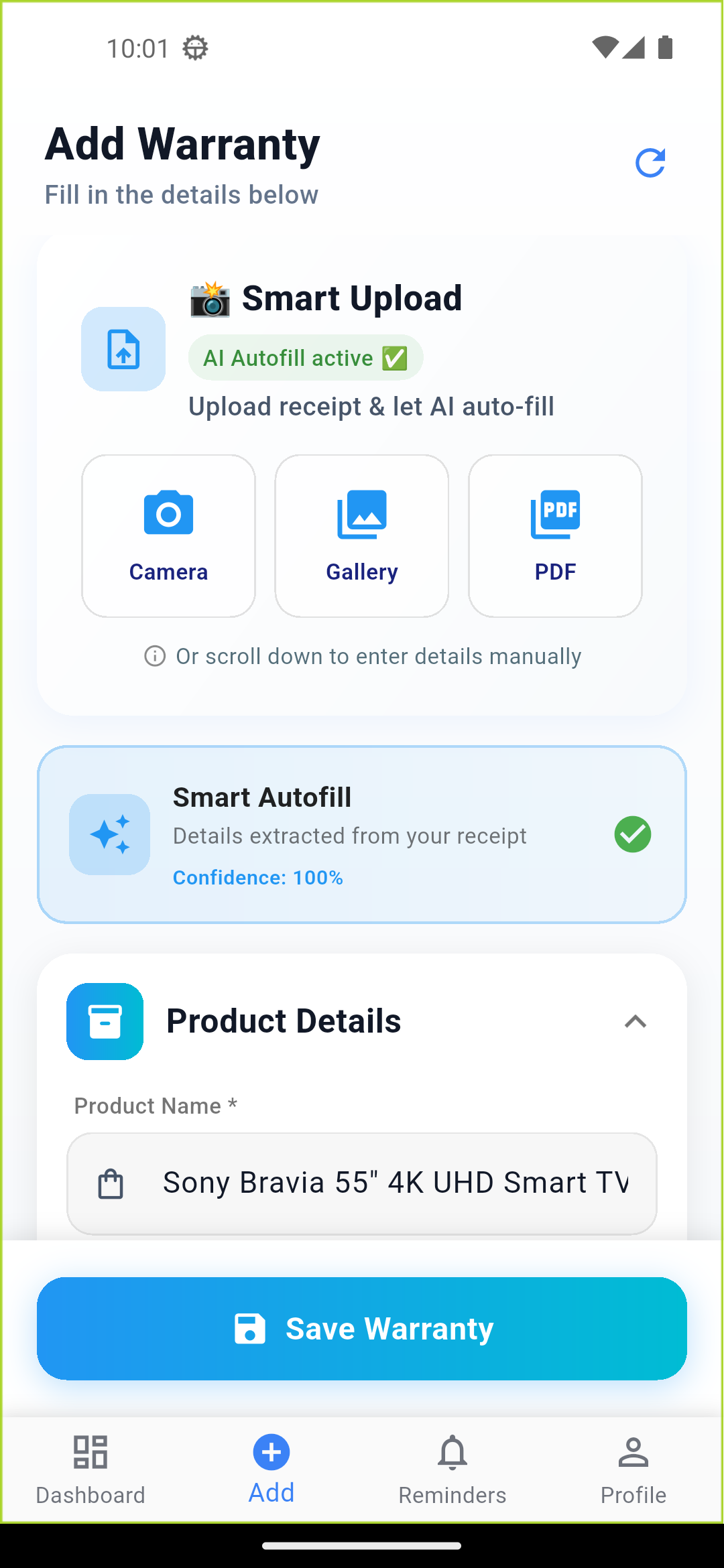Collapse the Product Details section
The width and height of the screenshot is (724, 1568).
coord(635,1021)
